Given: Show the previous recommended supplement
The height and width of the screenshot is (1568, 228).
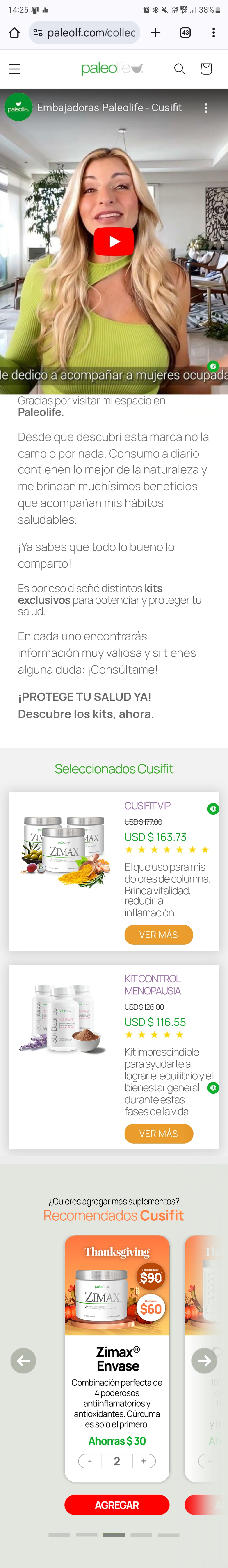Looking at the screenshot, I should point(23,1360).
